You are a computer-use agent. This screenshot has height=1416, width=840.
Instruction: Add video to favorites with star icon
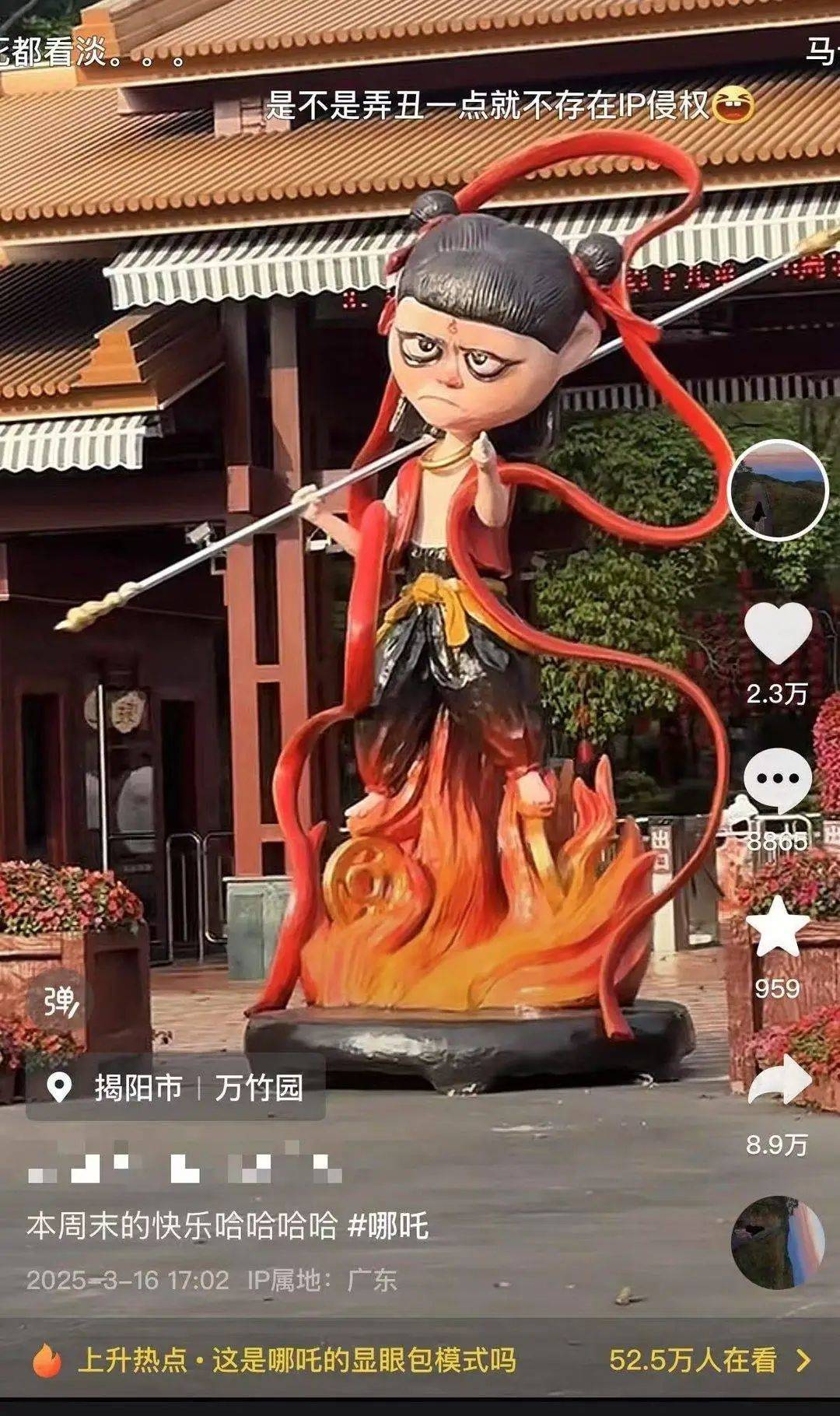[x=778, y=926]
